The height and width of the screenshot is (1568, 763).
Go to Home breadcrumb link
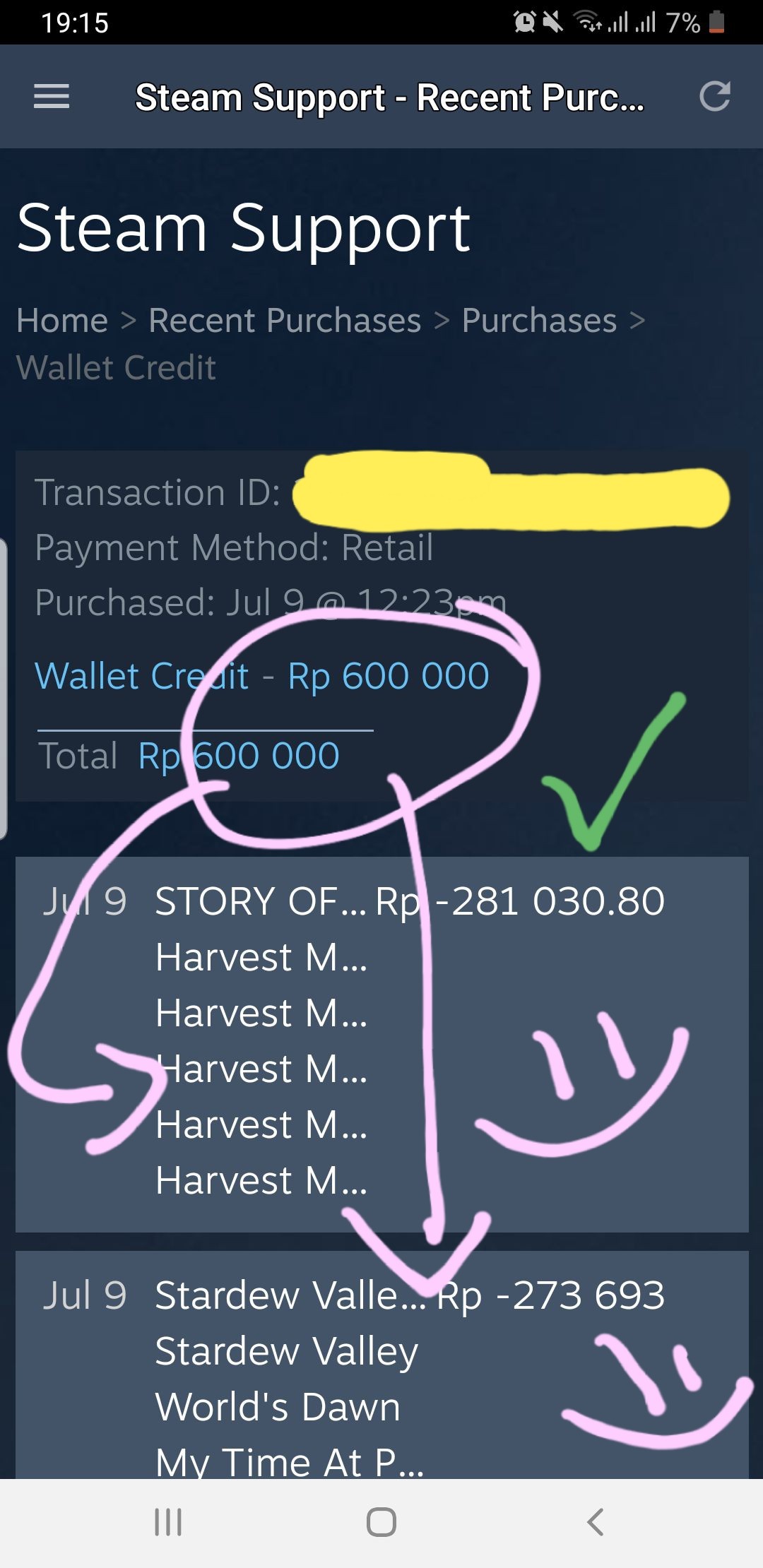pyautogui.click(x=62, y=321)
